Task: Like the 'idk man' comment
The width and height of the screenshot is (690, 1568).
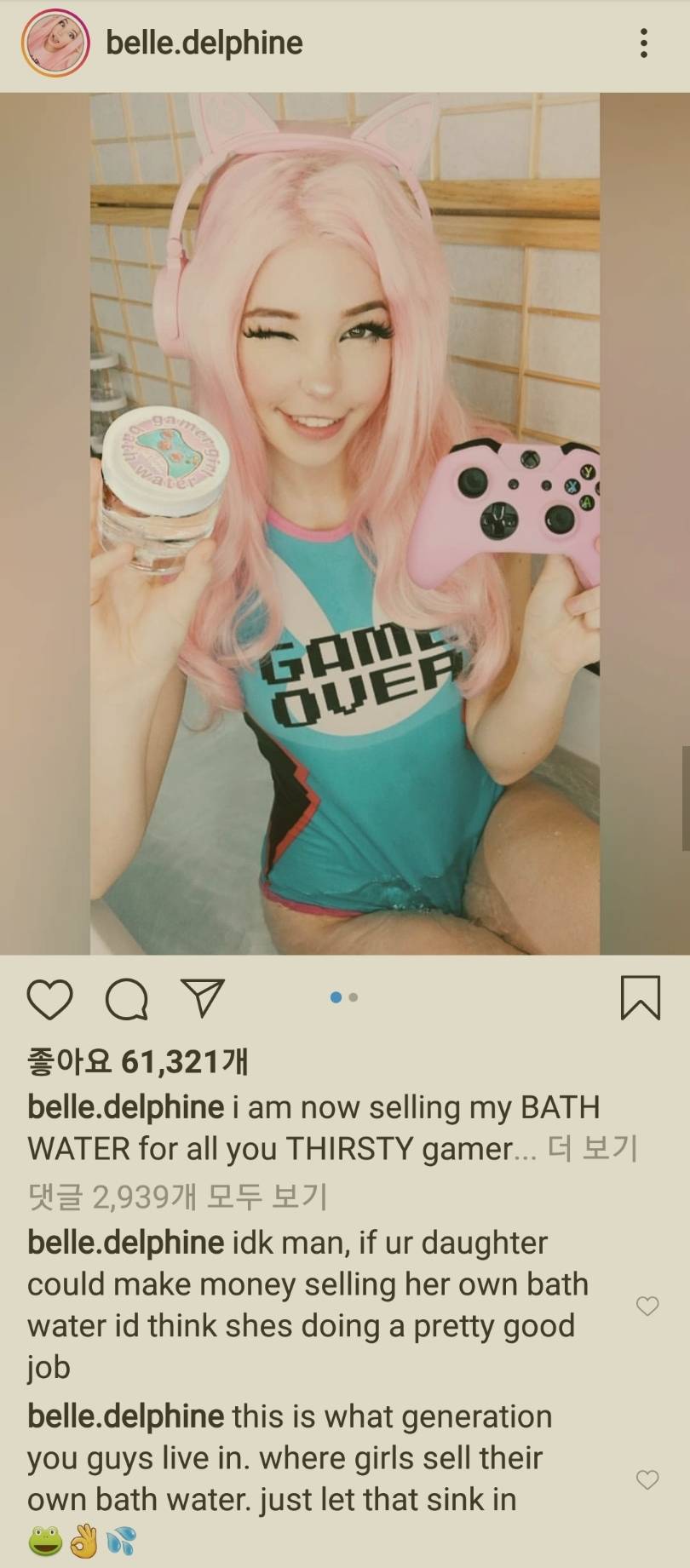Action: click(647, 1306)
